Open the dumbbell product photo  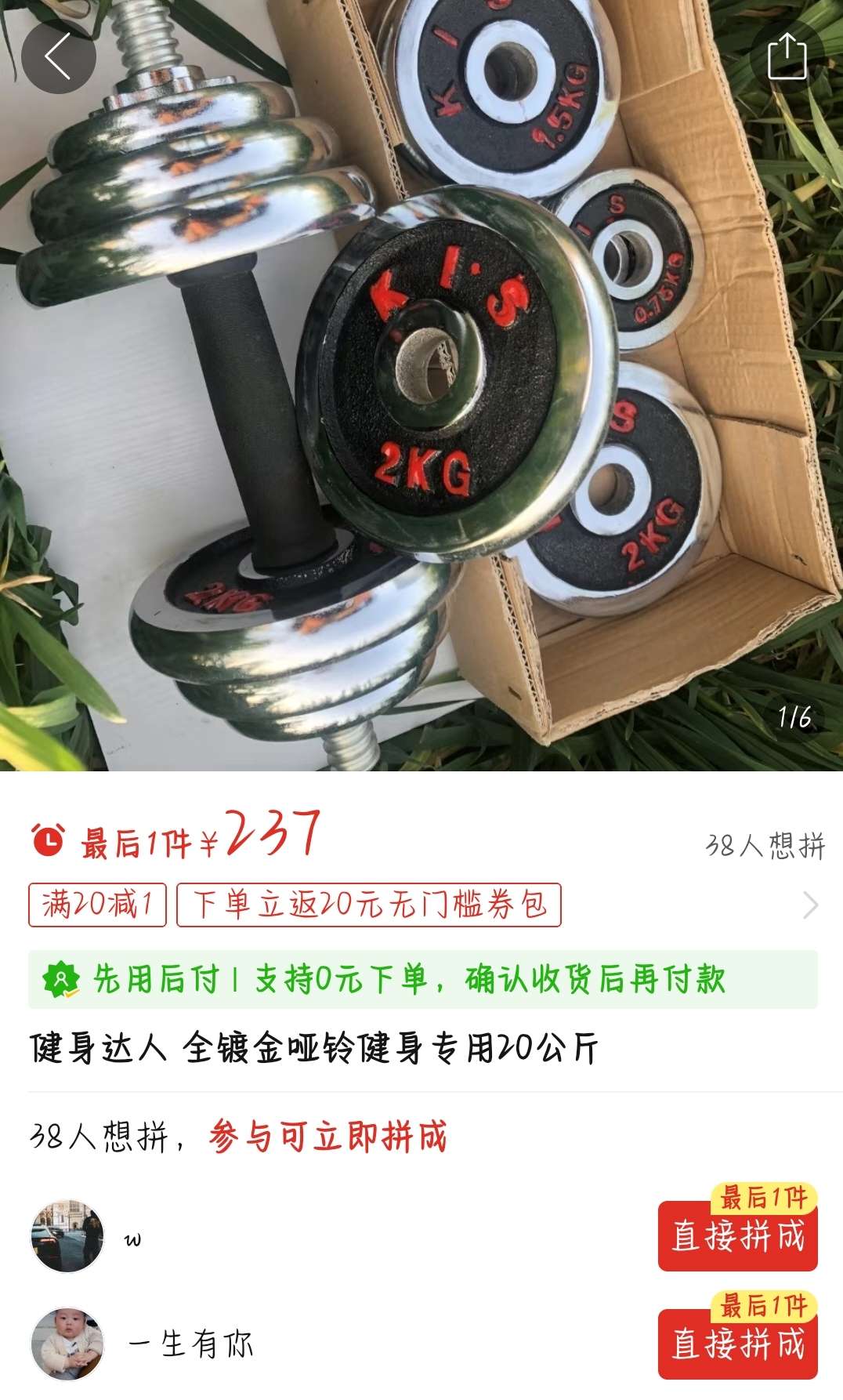pyautogui.click(x=421, y=386)
